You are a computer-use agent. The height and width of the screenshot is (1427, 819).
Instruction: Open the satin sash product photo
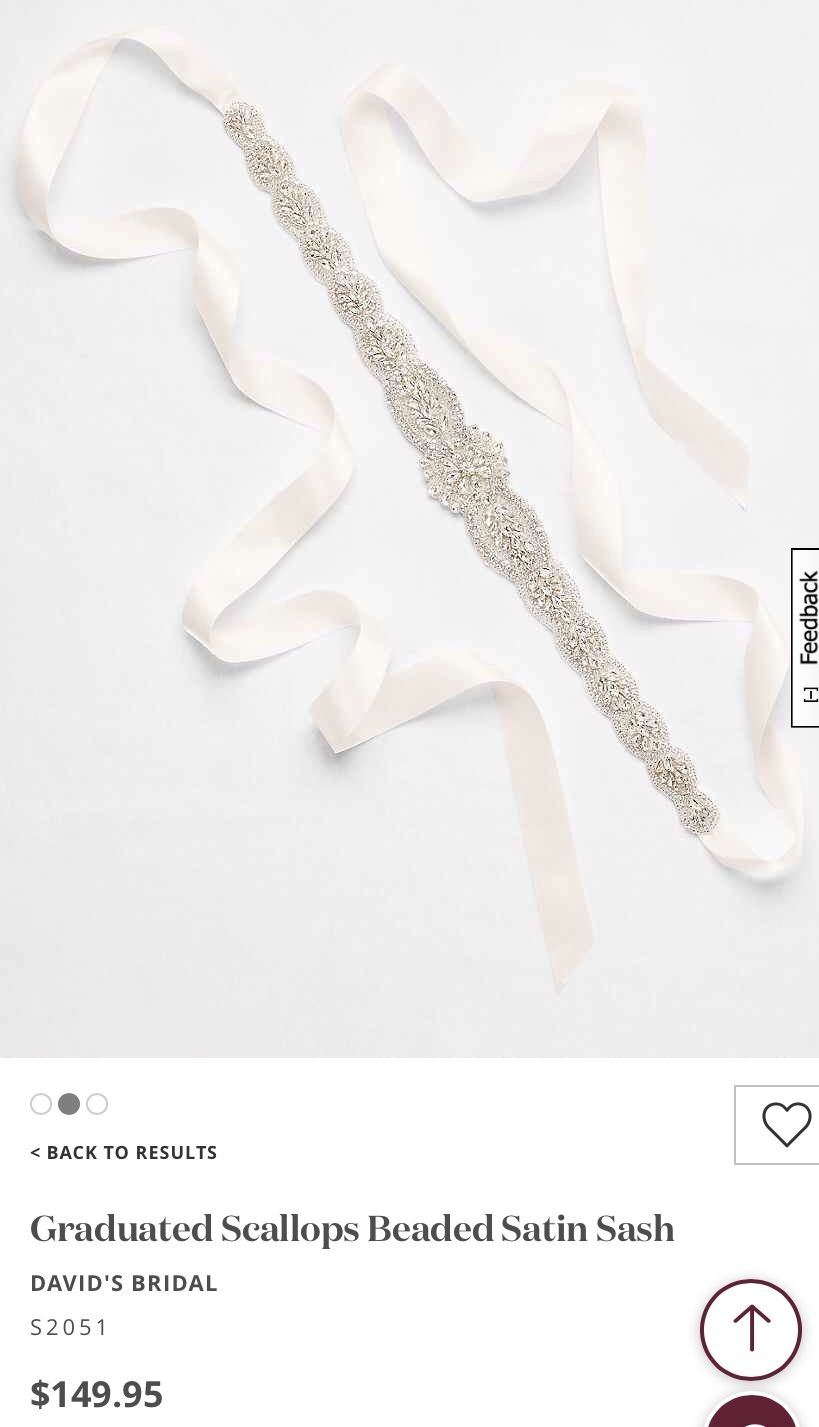(x=409, y=528)
